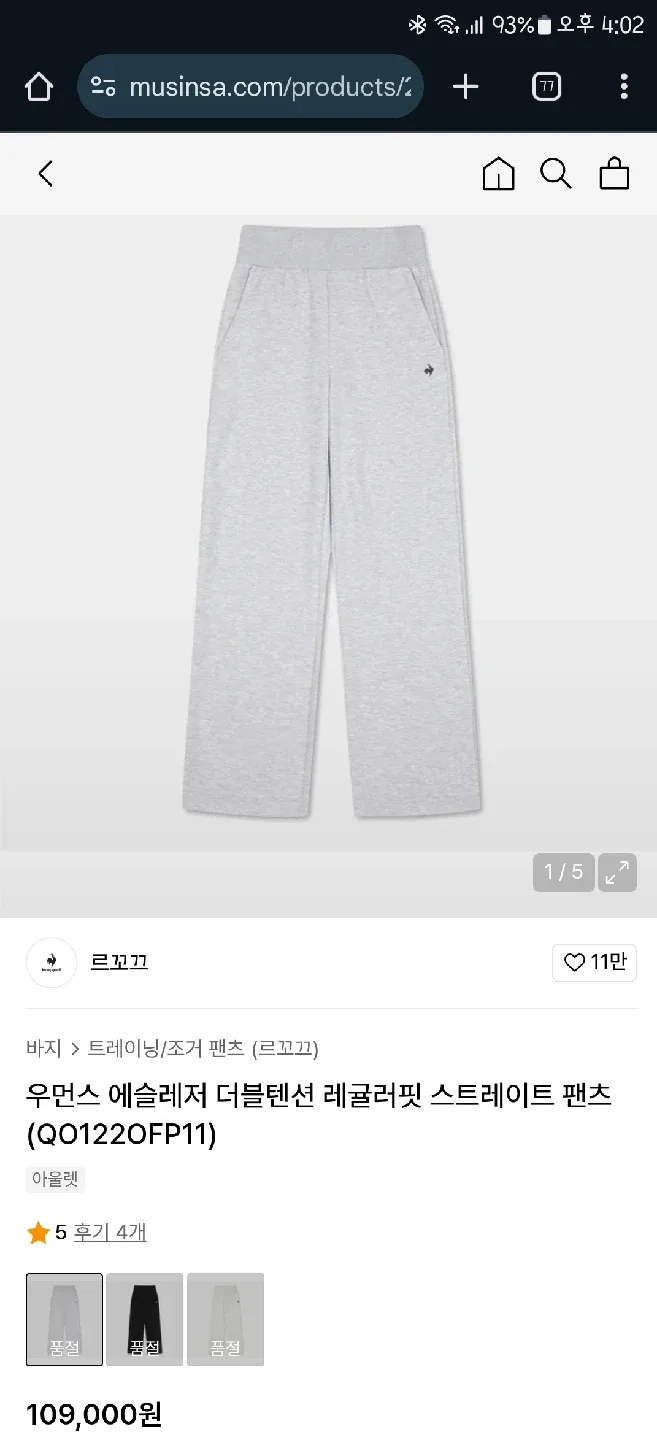The height and width of the screenshot is (1440, 657).
Task: Like this product with the heart button
Action: point(594,962)
